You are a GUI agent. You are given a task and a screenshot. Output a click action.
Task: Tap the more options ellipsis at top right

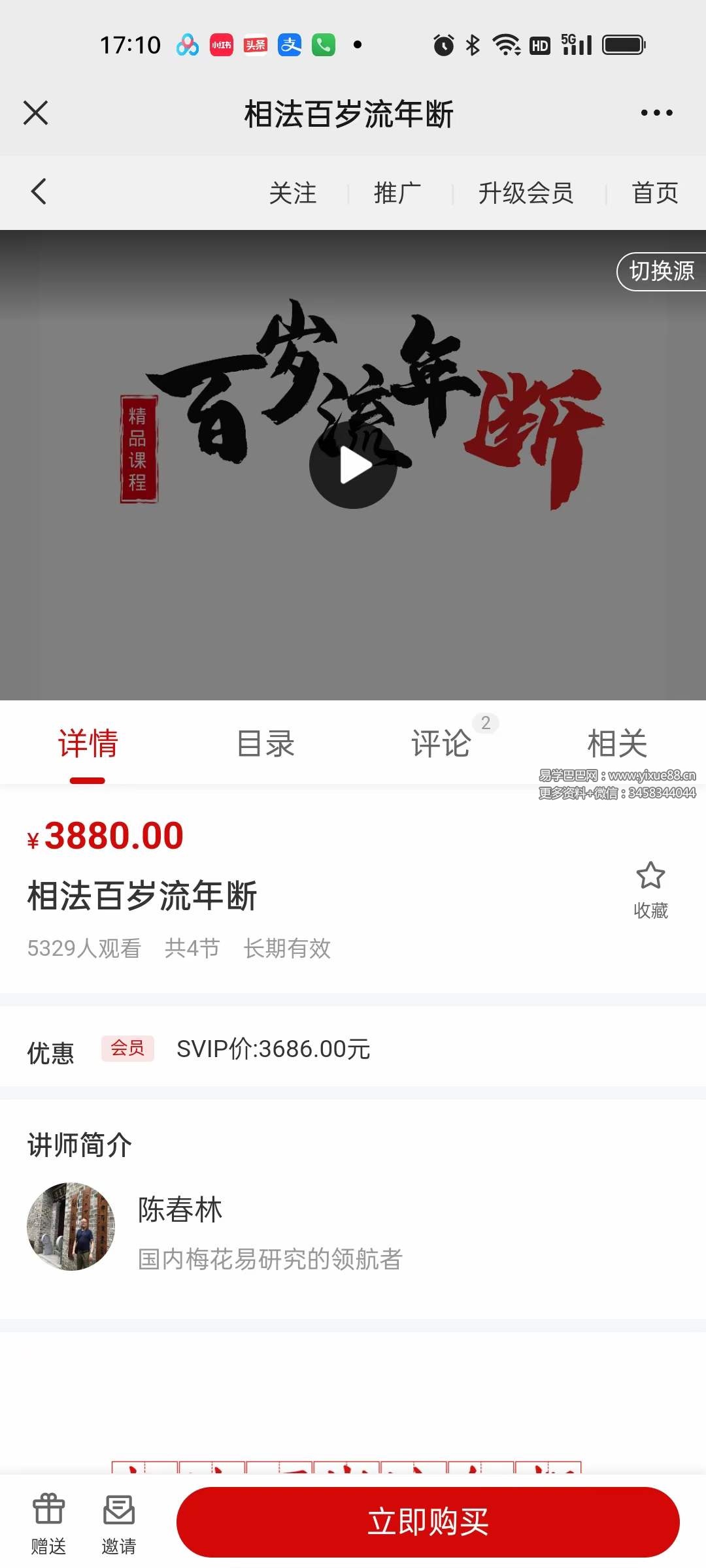pos(657,112)
